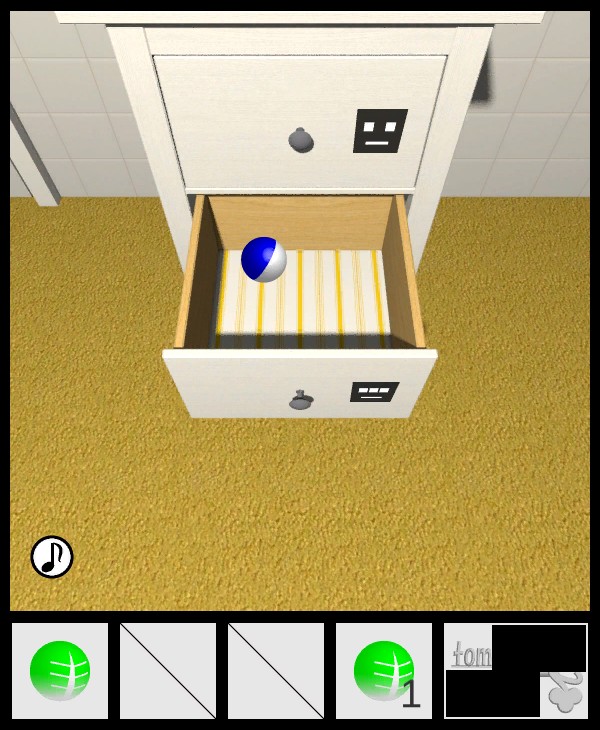Toggle the music note sound button
Viewport: 600px width, 730px height.
coord(52,557)
